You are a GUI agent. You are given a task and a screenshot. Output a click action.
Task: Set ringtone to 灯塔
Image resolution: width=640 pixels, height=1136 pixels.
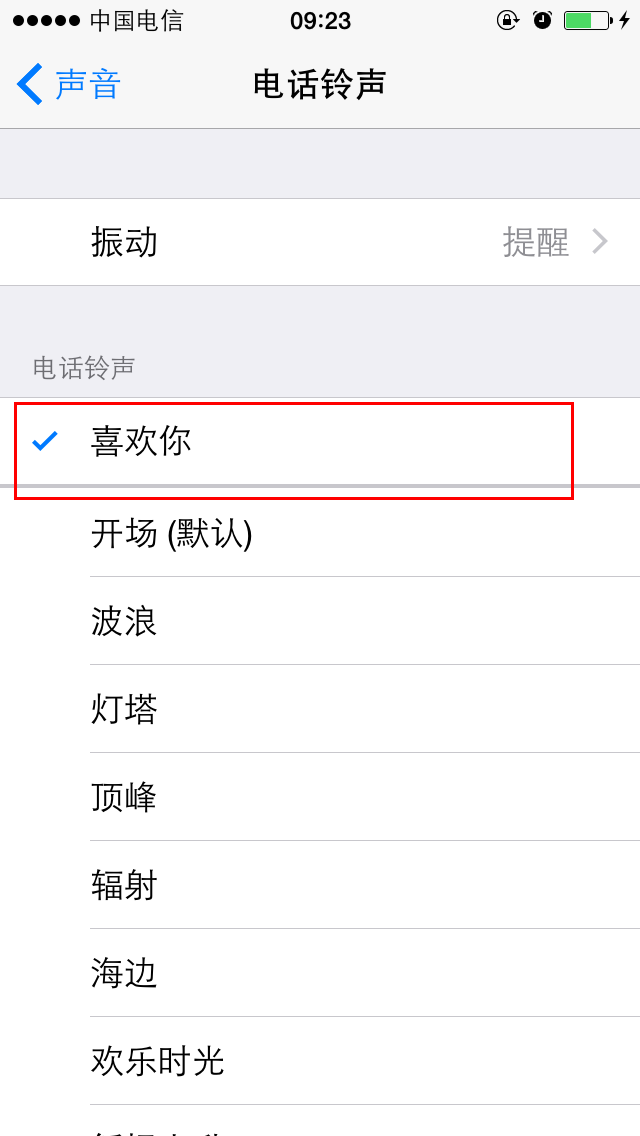pos(320,709)
